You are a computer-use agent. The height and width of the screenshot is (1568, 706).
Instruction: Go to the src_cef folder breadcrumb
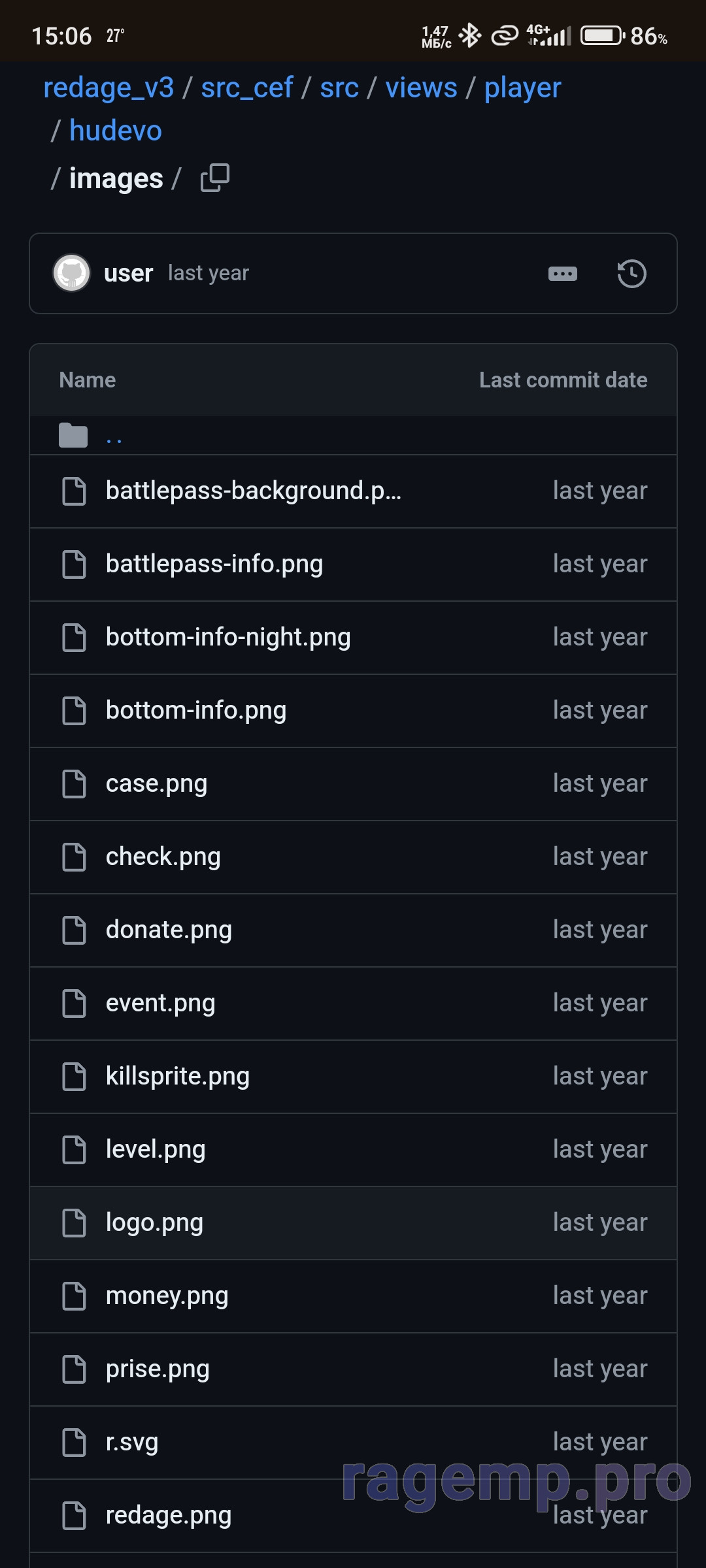pos(247,88)
